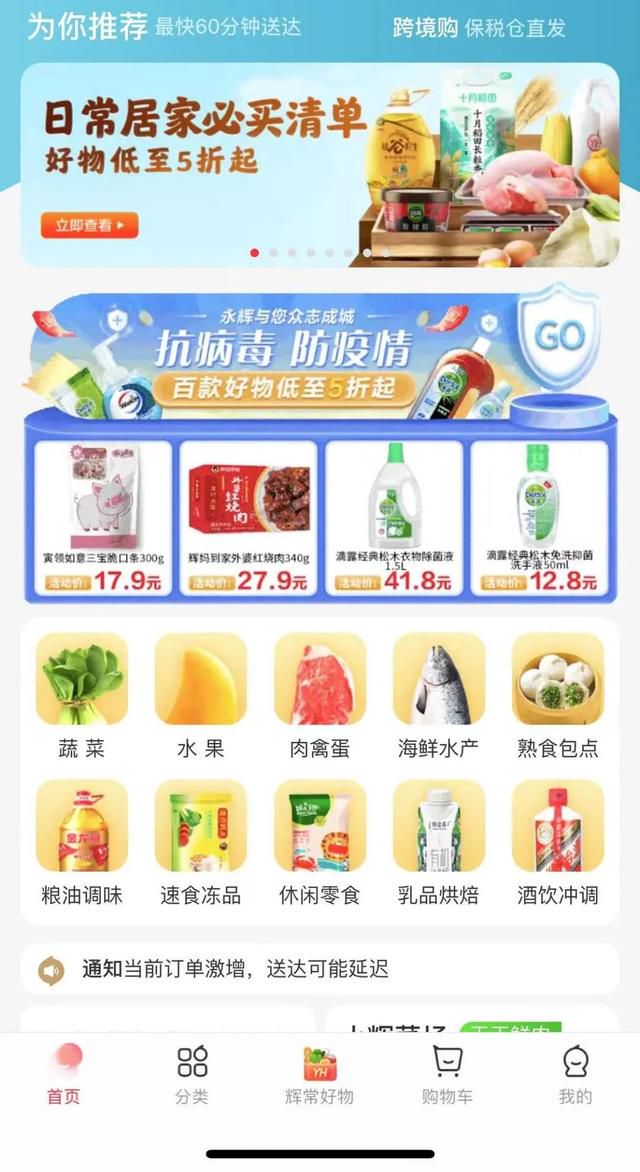This screenshot has height=1172, width=640.
Task: View 滴露免洗抑菌洗手液50ml product
Action: (539, 518)
